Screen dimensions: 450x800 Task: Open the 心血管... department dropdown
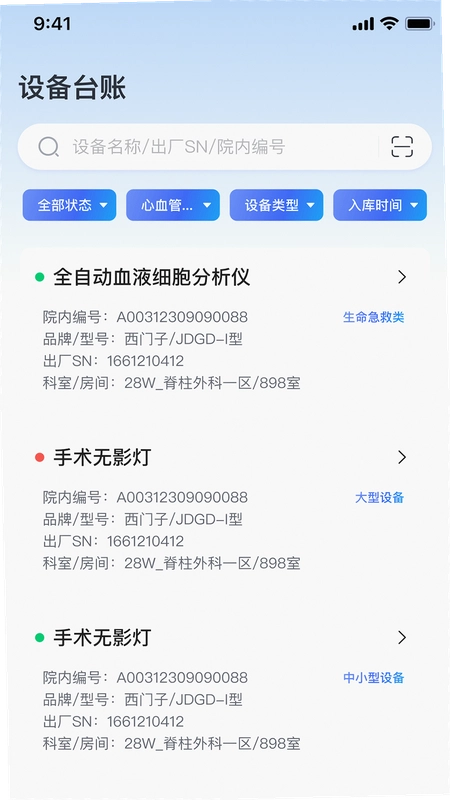[x=173, y=205]
